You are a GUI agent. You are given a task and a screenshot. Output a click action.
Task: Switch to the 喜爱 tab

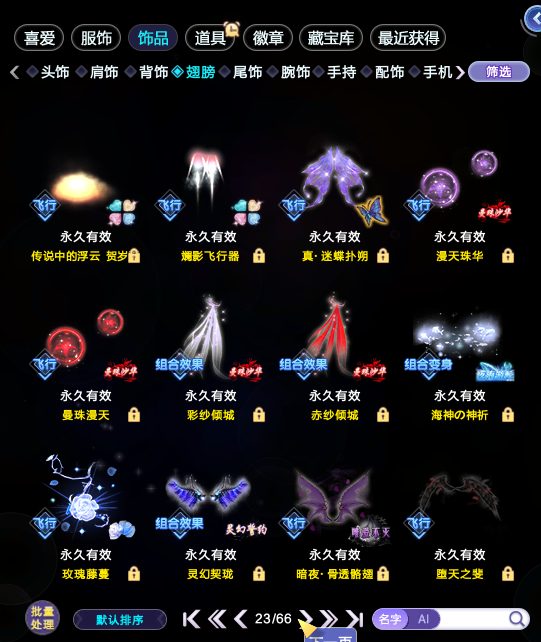(x=39, y=38)
